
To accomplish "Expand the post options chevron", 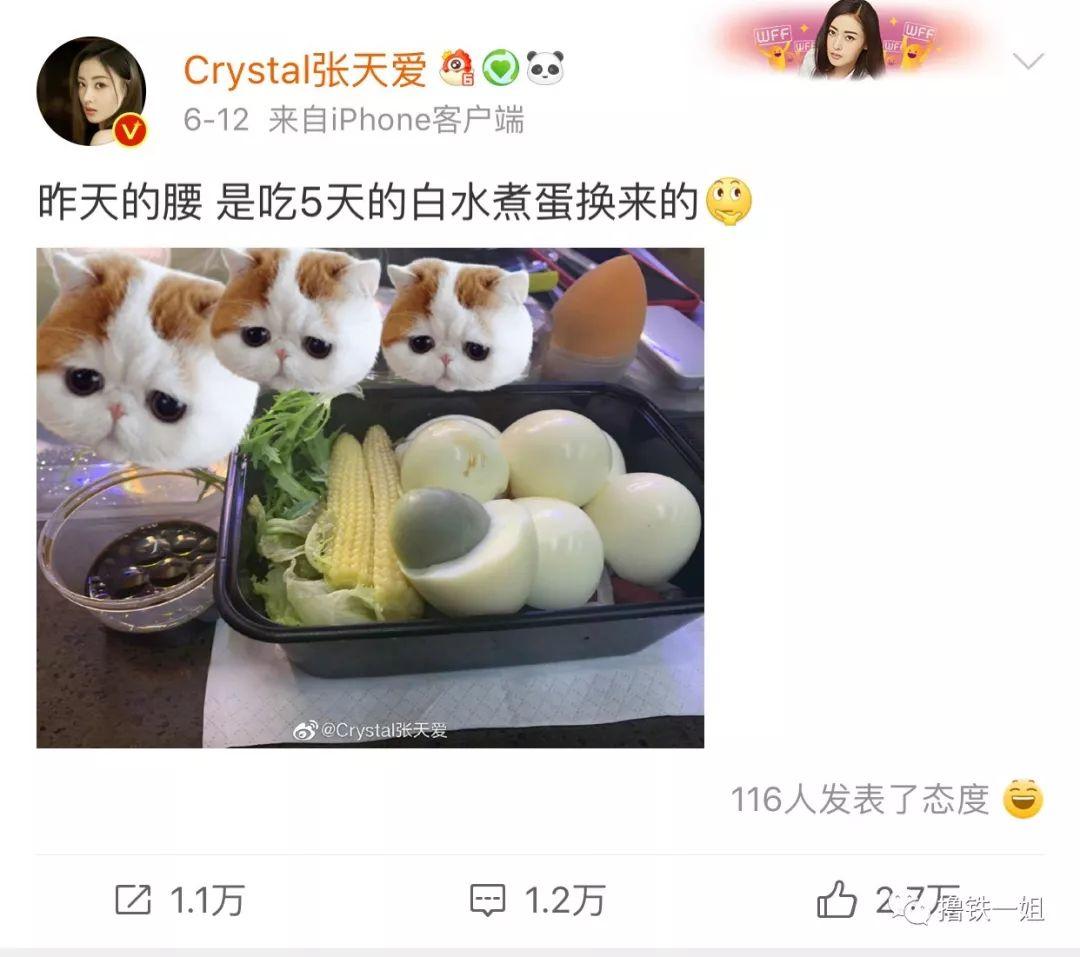I will coord(1028,62).
